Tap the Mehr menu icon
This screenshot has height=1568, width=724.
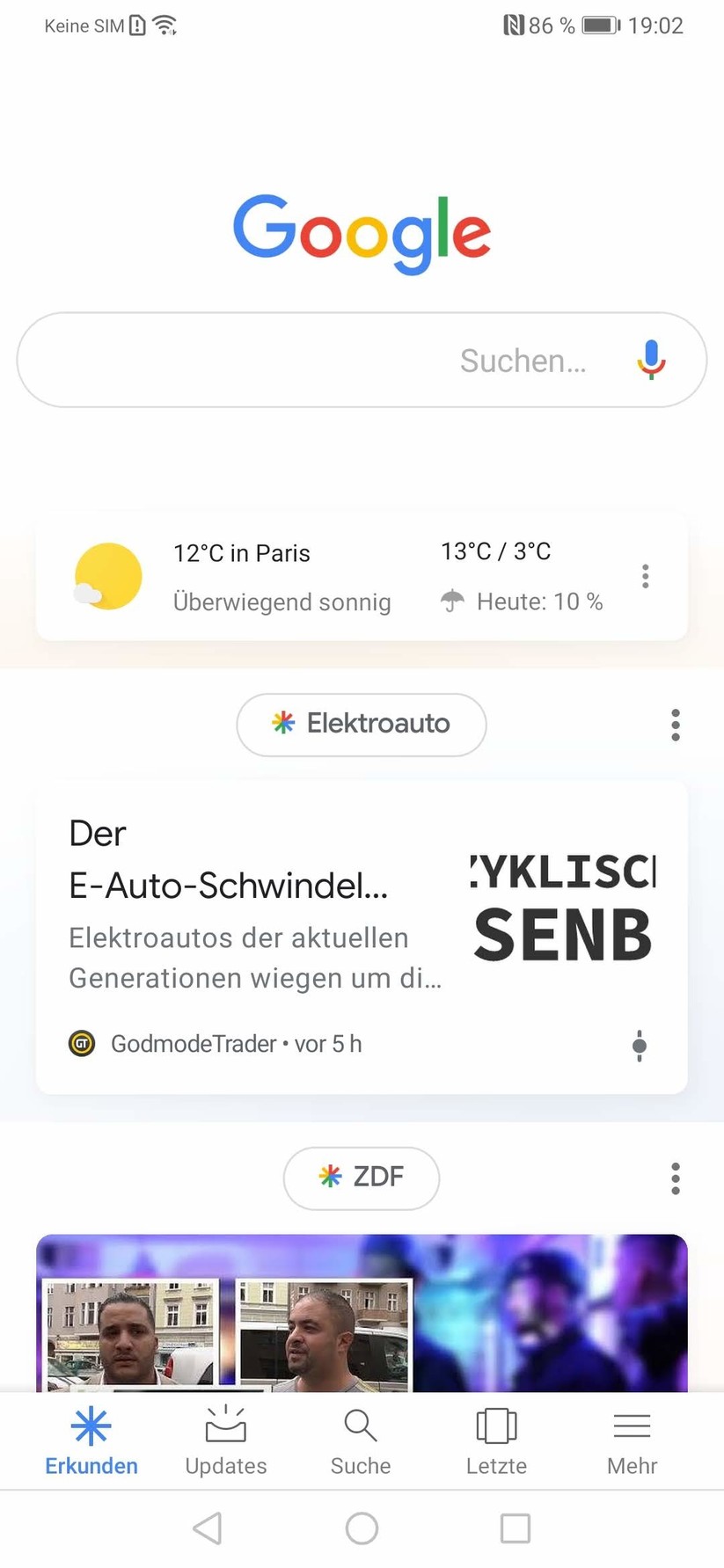[x=632, y=1425]
